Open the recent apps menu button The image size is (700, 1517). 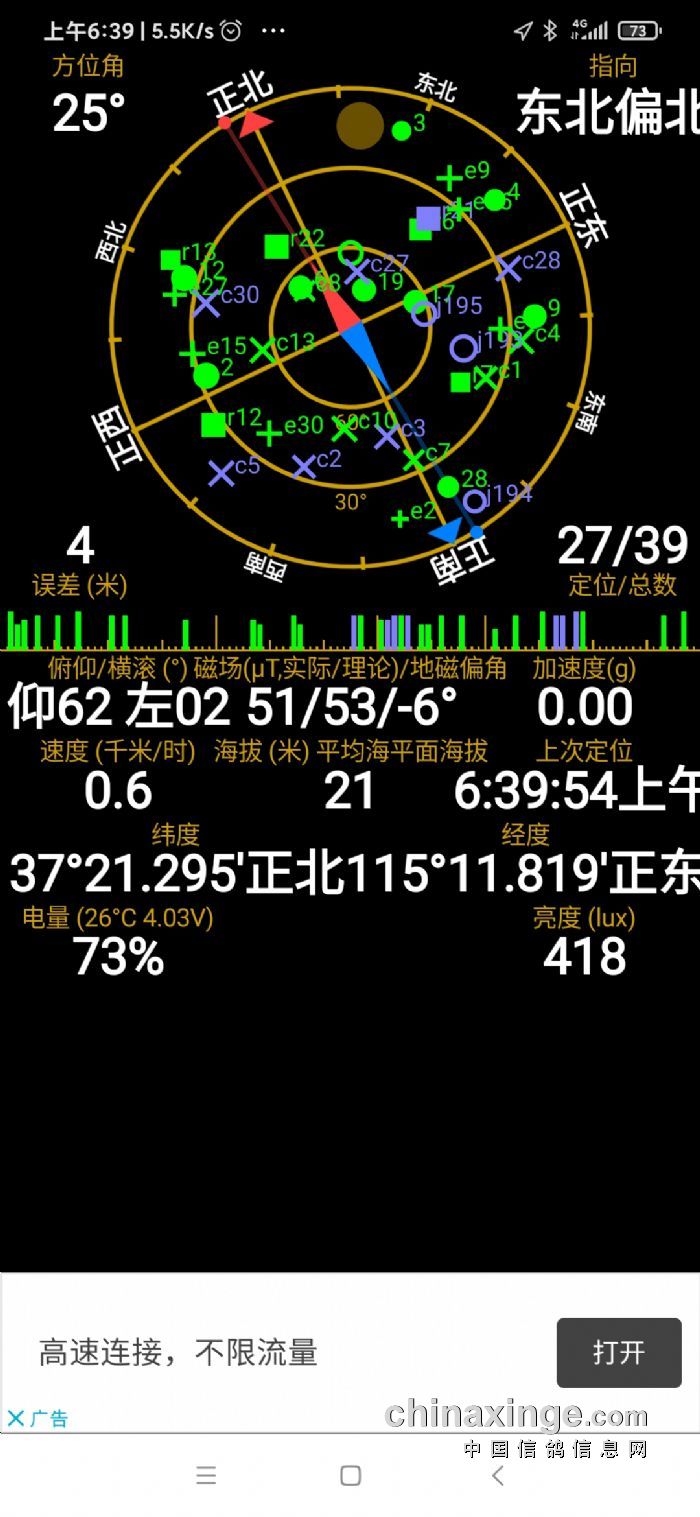(206, 1476)
